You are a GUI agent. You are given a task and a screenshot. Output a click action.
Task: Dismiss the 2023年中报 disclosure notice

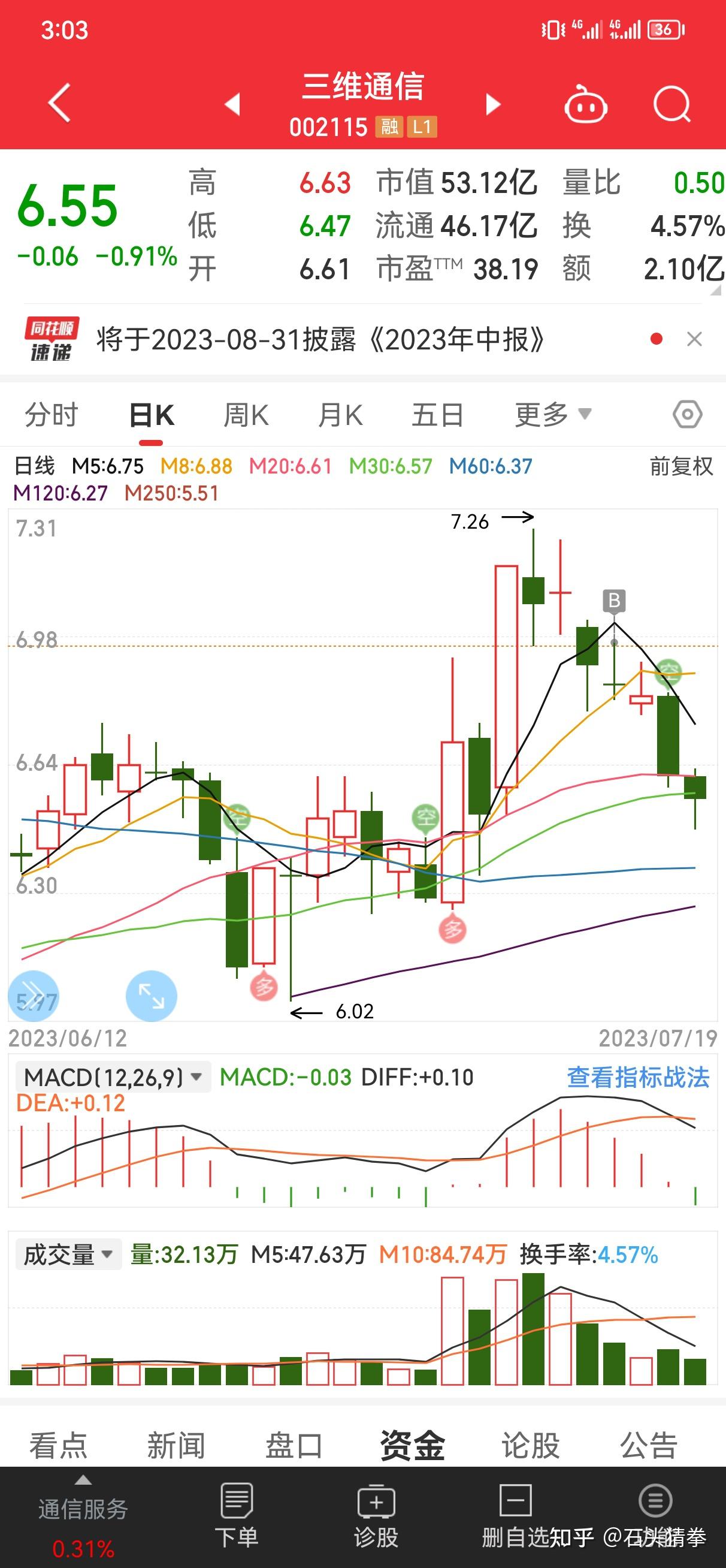tap(694, 339)
